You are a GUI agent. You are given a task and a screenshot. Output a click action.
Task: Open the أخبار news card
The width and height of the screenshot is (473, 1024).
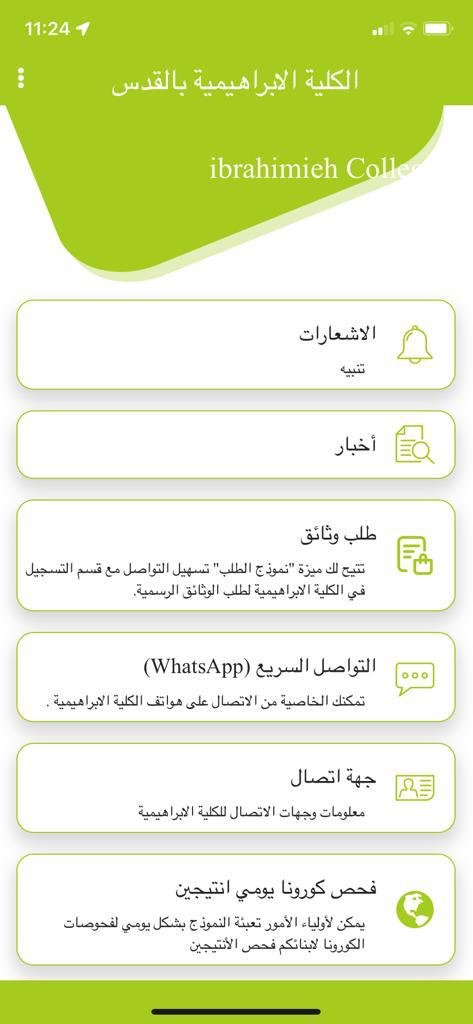[236, 445]
